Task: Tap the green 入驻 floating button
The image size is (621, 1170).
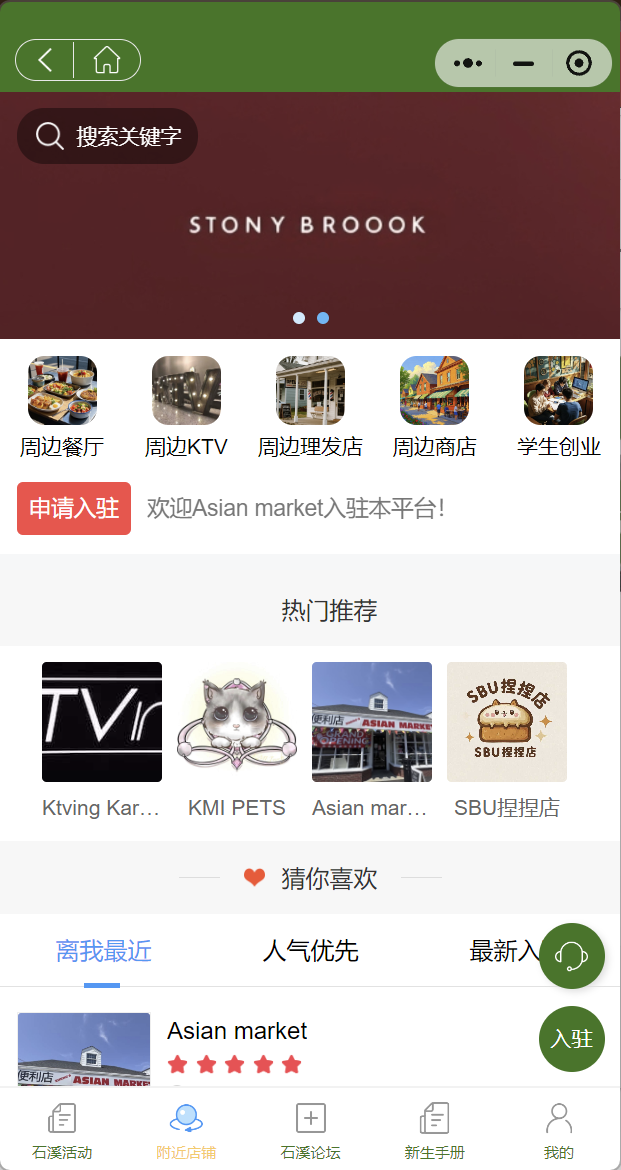Action: 572,1038
